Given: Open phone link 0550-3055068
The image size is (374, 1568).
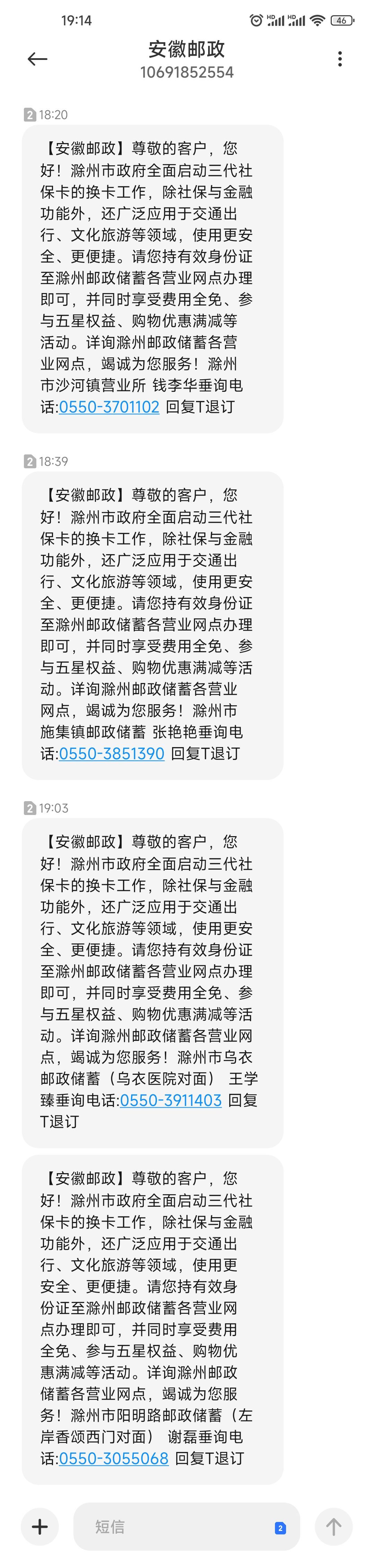Looking at the screenshot, I should pyautogui.click(x=113, y=1459).
